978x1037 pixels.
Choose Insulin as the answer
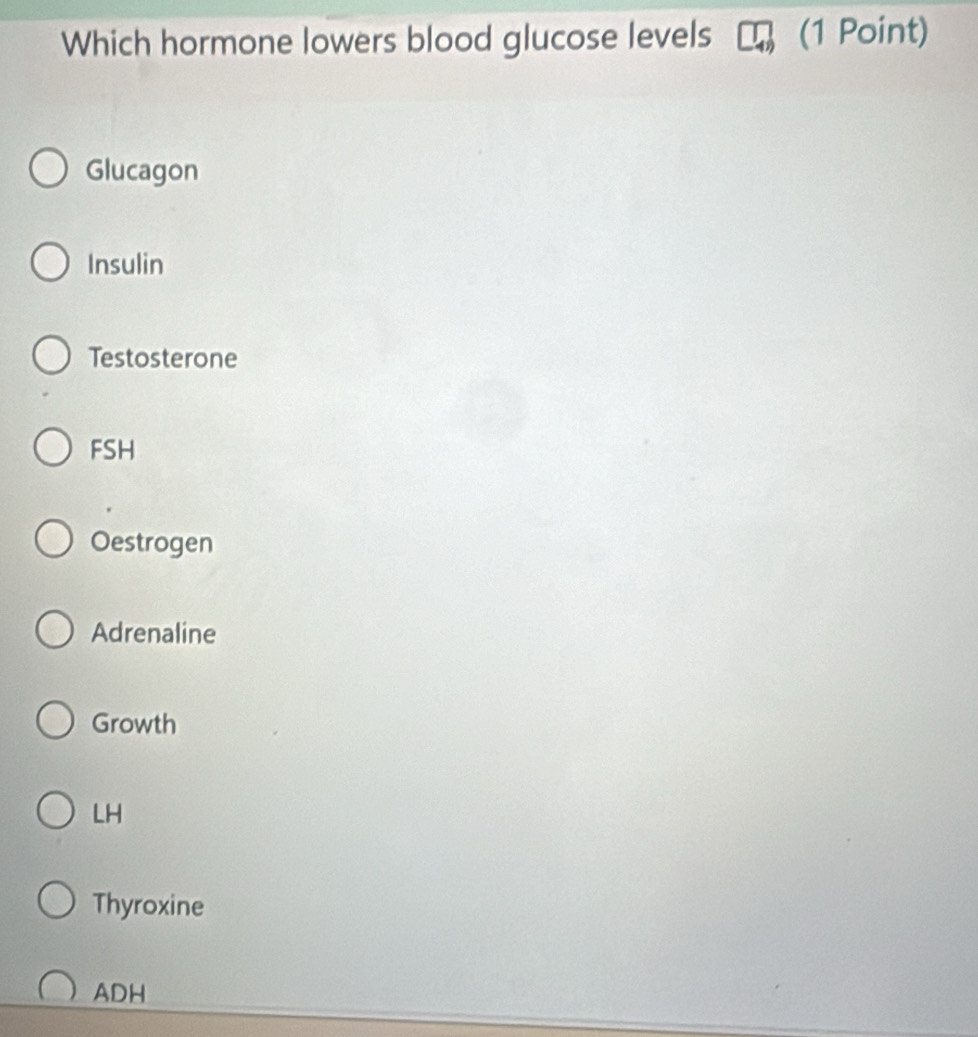52,265
